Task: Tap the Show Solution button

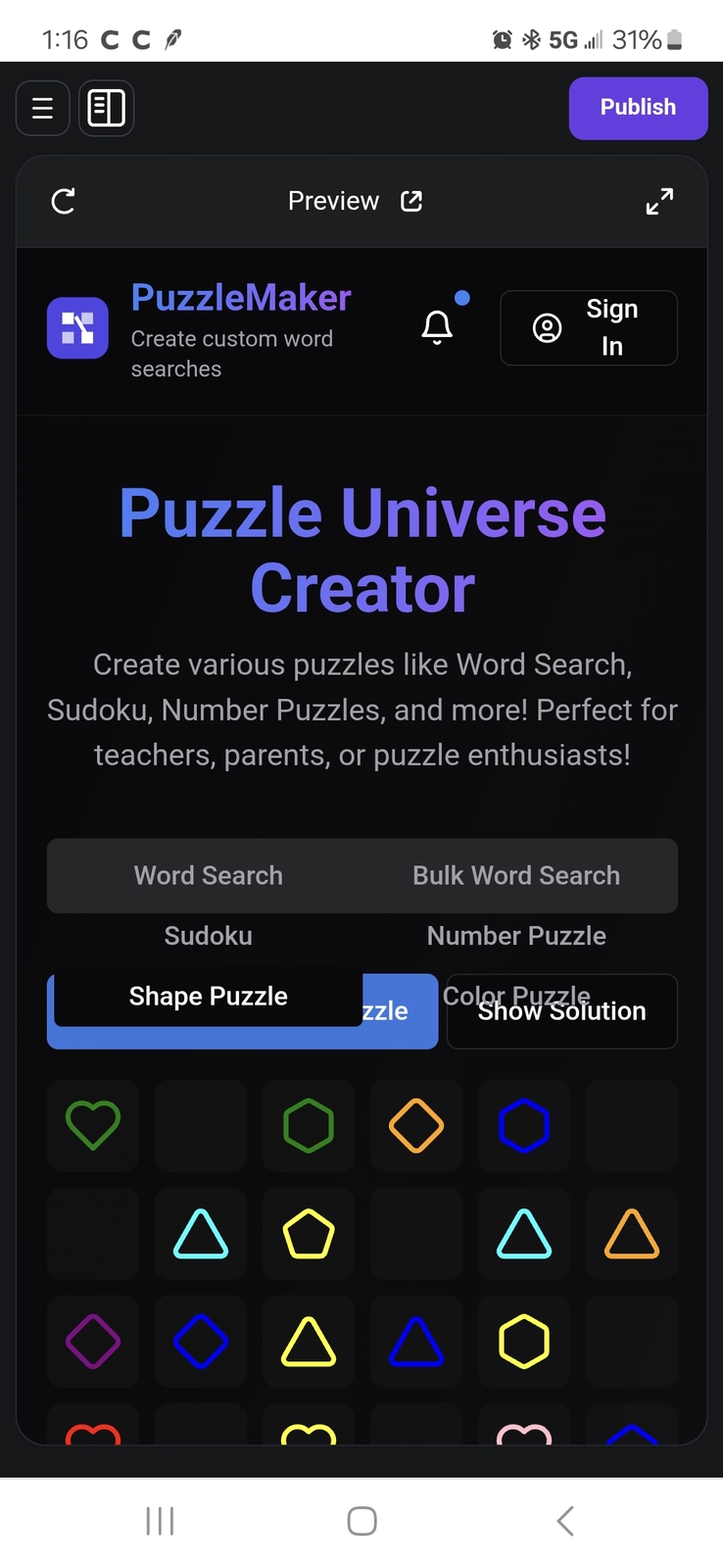Action: tap(562, 1011)
